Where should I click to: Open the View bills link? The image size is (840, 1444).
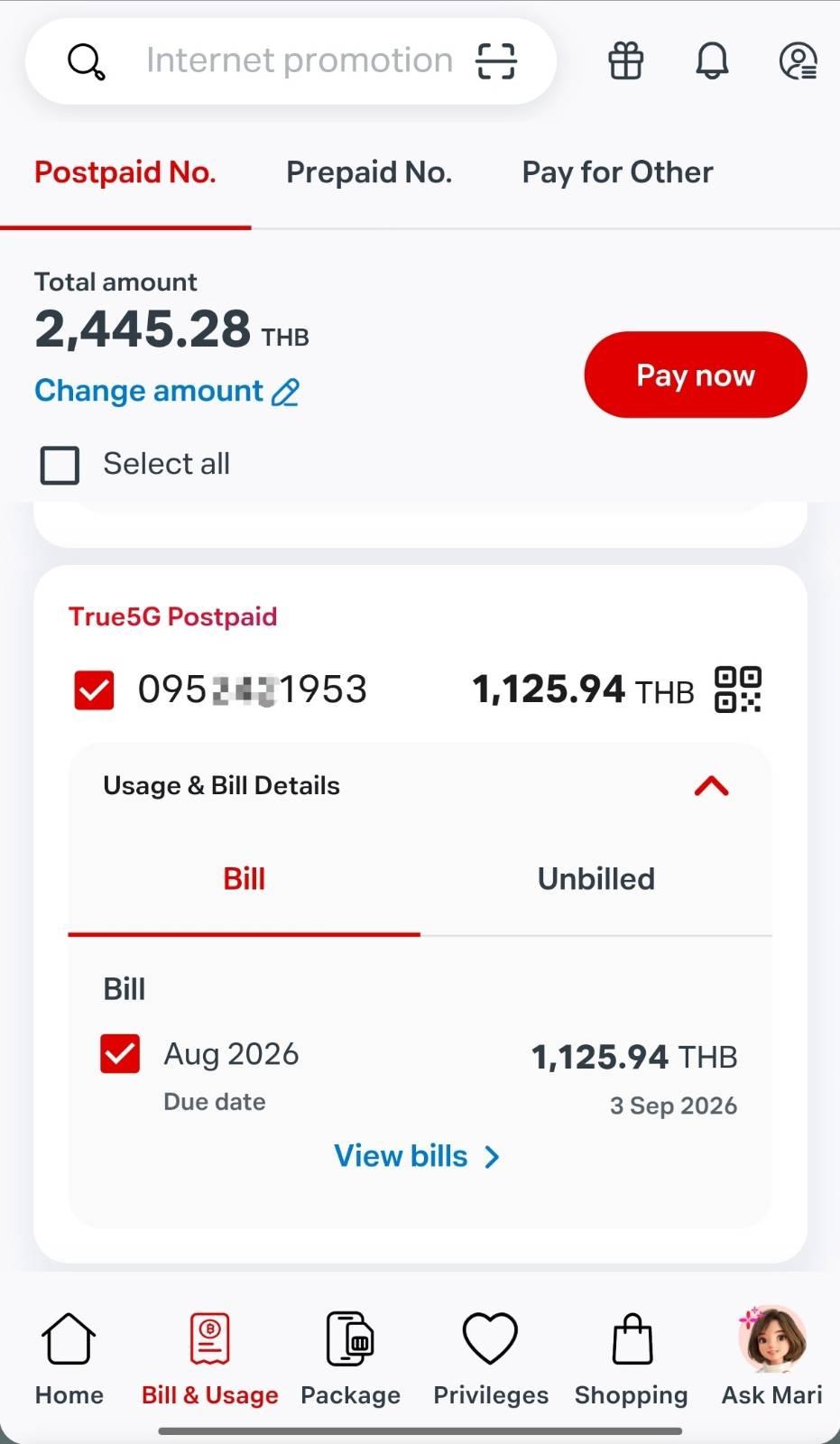417,1156
